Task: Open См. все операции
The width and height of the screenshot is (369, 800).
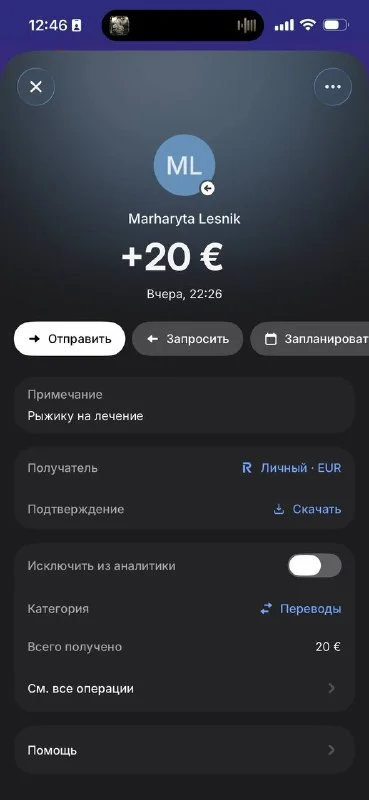Action: pos(184,689)
